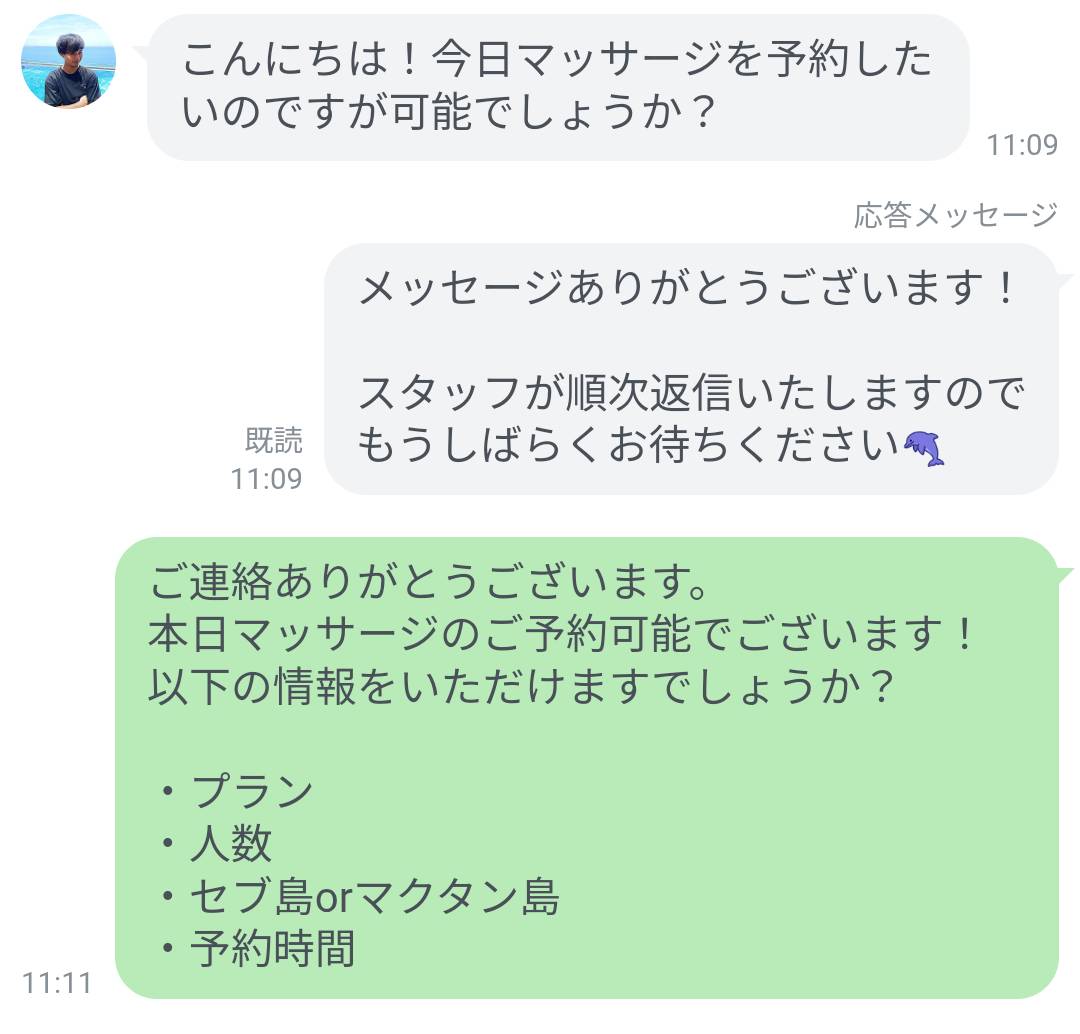Open the customer's profile picture
The height and width of the screenshot is (1034, 1080).
click(x=69, y=62)
